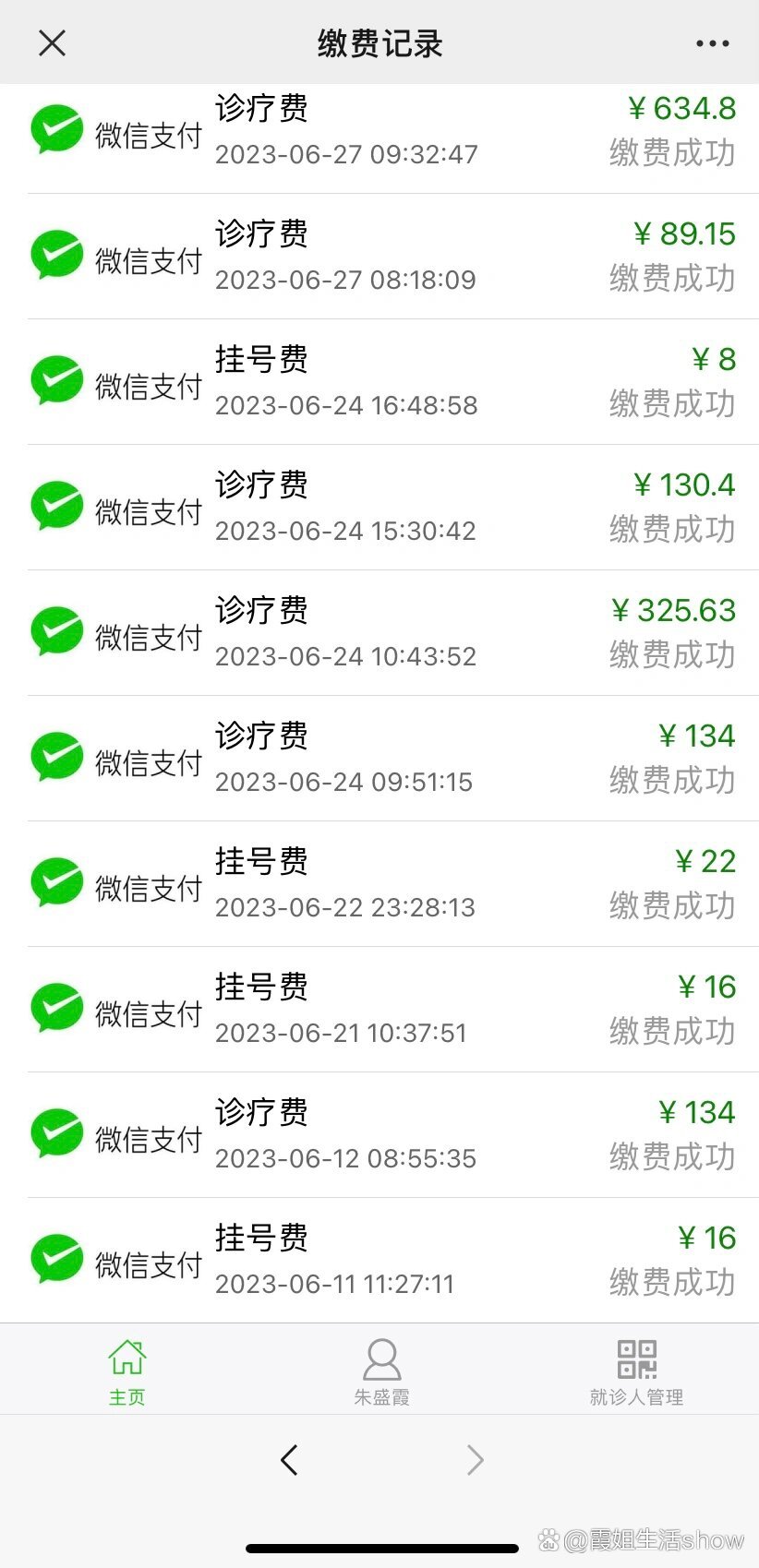The width and height of the screenshot is (759, 1568).
Task: Go to the next page with the right arrow
Action: 475,1461
